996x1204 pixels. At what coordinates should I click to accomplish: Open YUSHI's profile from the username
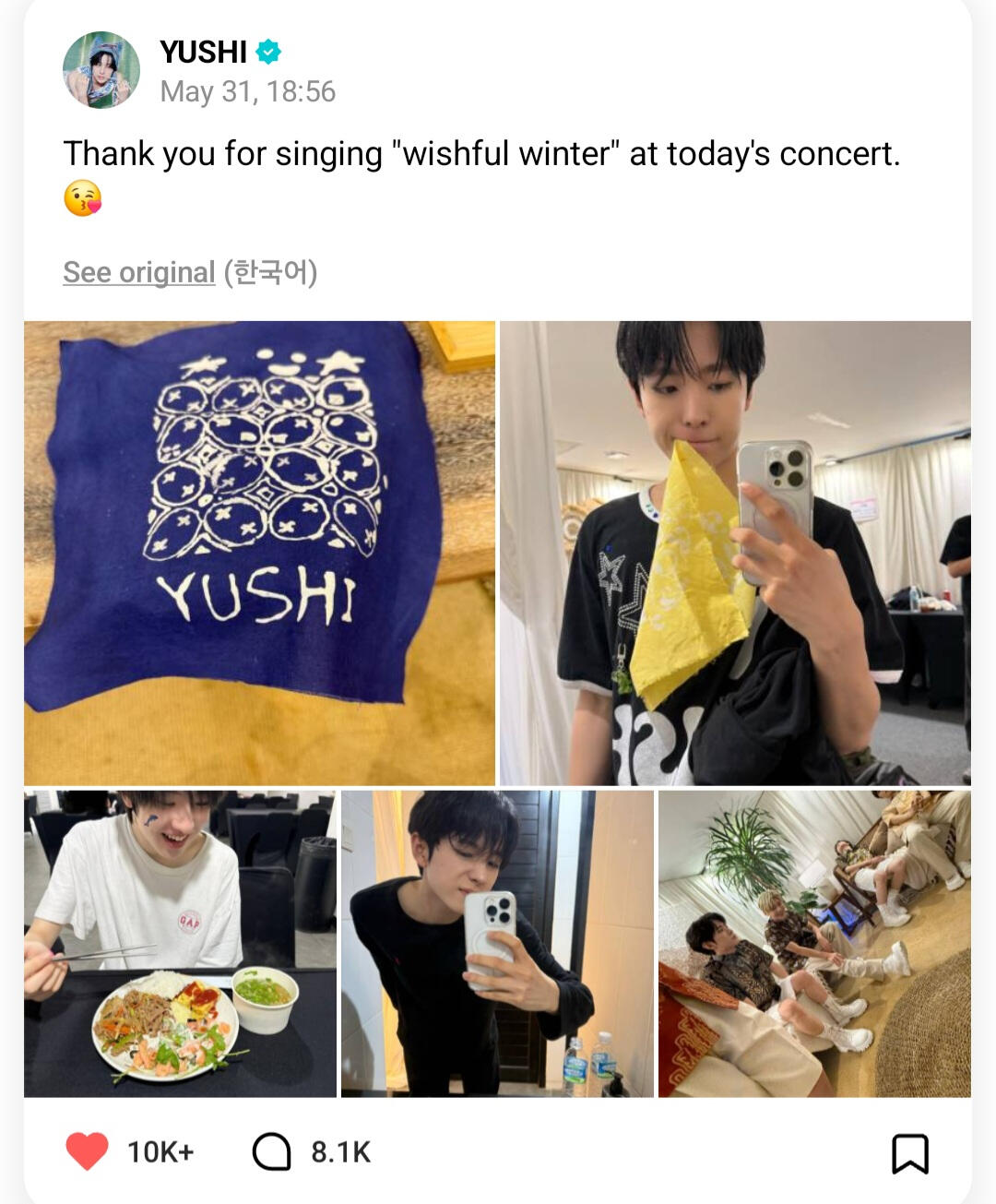[x=203, y=52]
